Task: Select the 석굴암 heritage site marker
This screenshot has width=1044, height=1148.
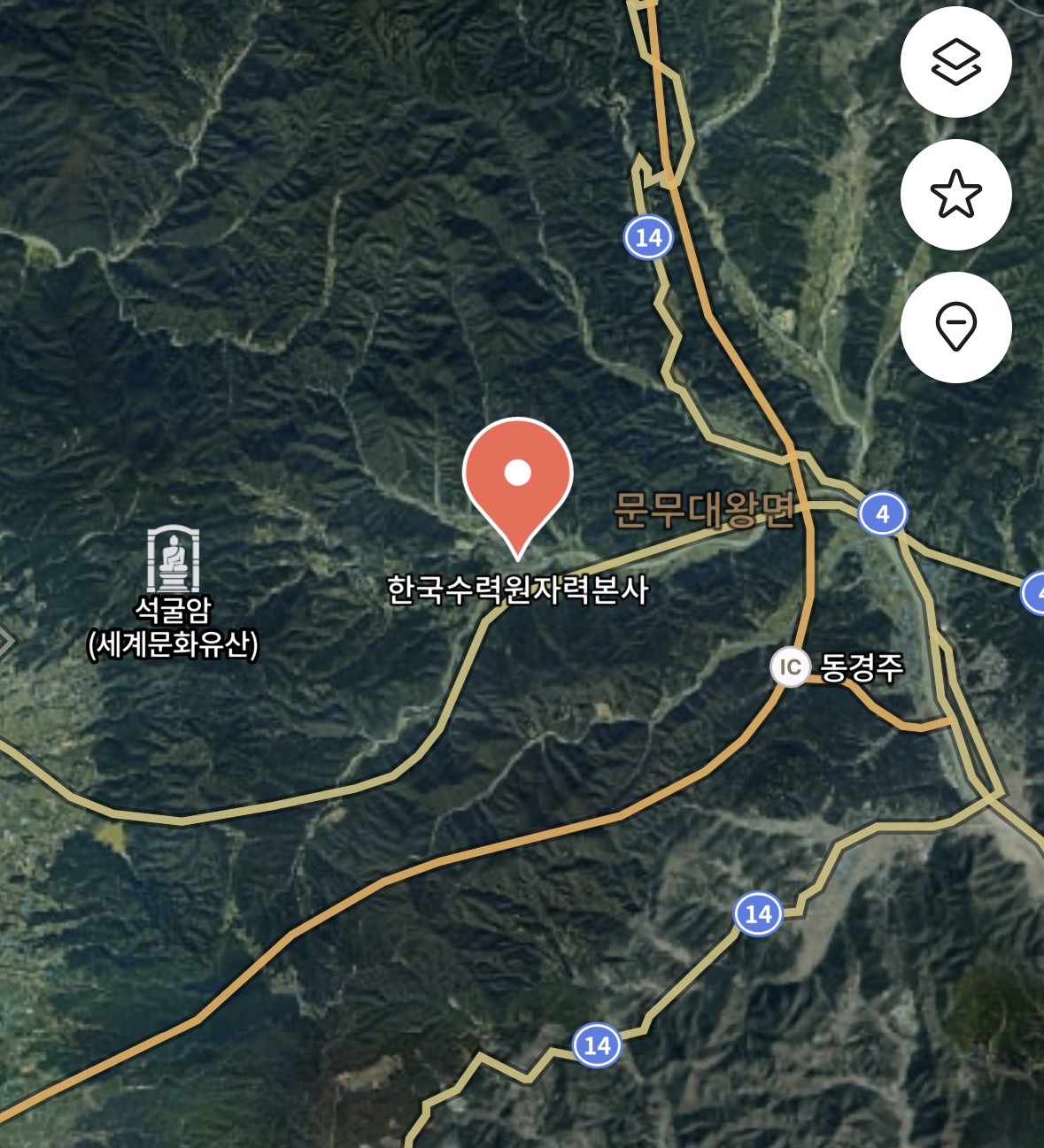Action: pyautogui.click(x=173, y=559)
